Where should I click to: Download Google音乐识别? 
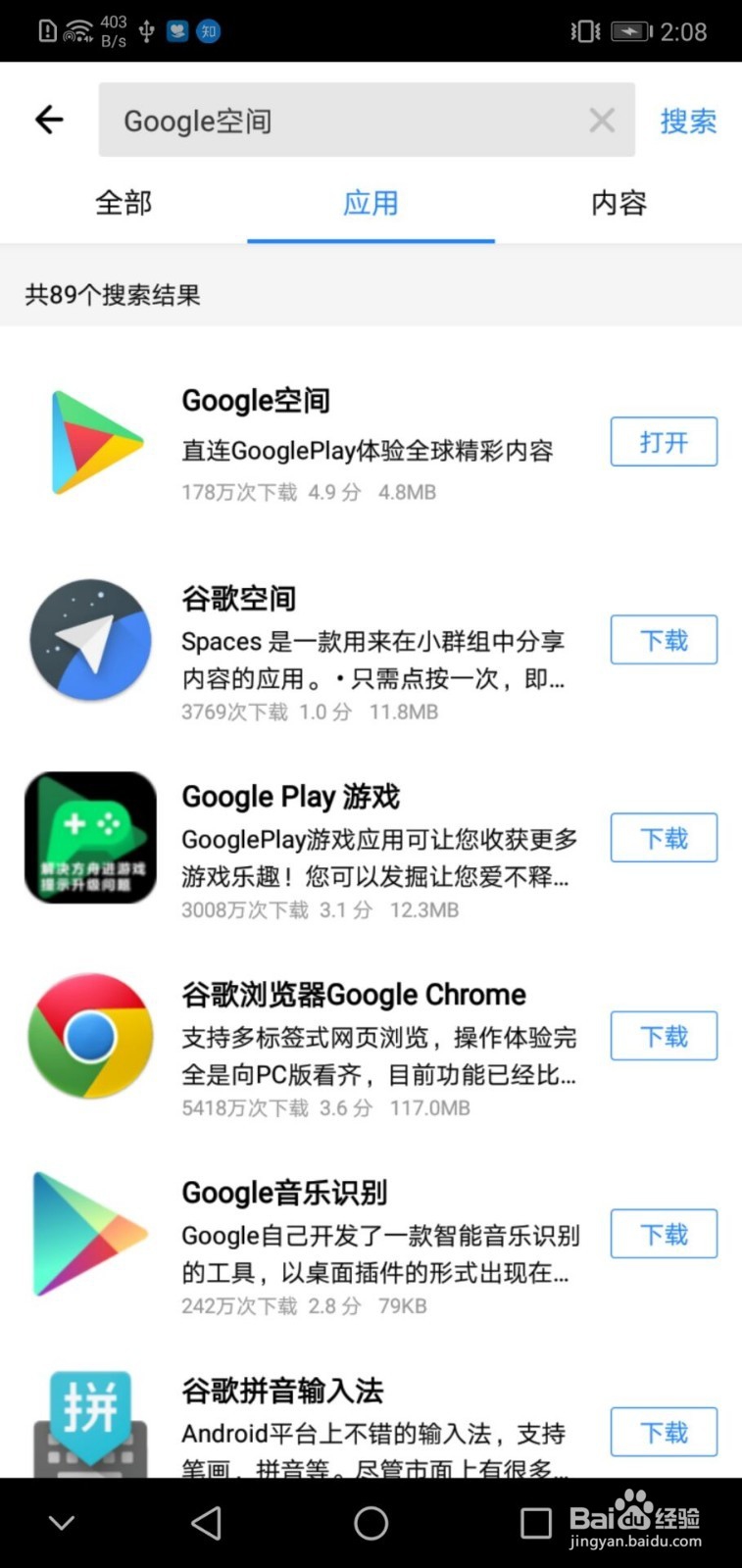(664, 1234)
